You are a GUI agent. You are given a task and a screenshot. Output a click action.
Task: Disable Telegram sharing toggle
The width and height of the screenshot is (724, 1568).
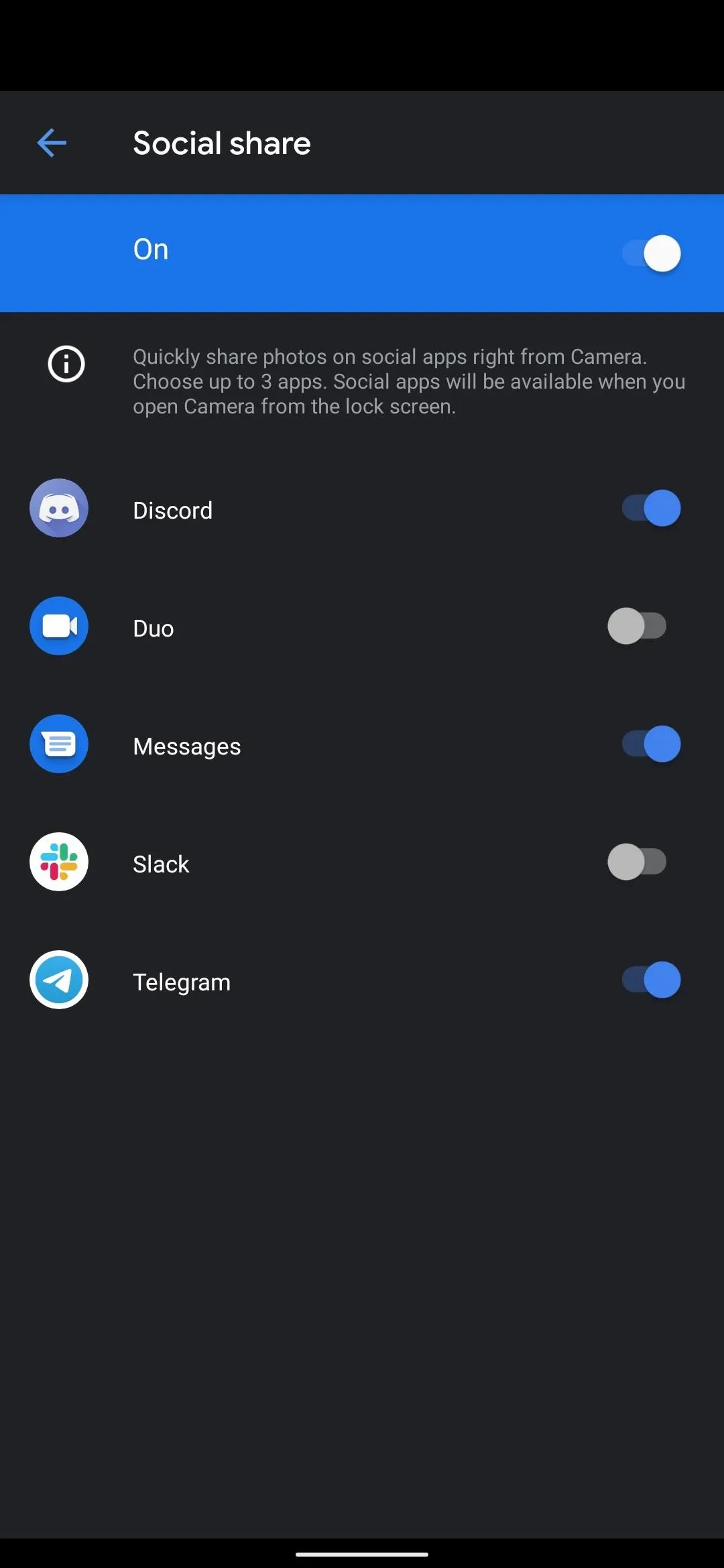(x=651, y=980)
